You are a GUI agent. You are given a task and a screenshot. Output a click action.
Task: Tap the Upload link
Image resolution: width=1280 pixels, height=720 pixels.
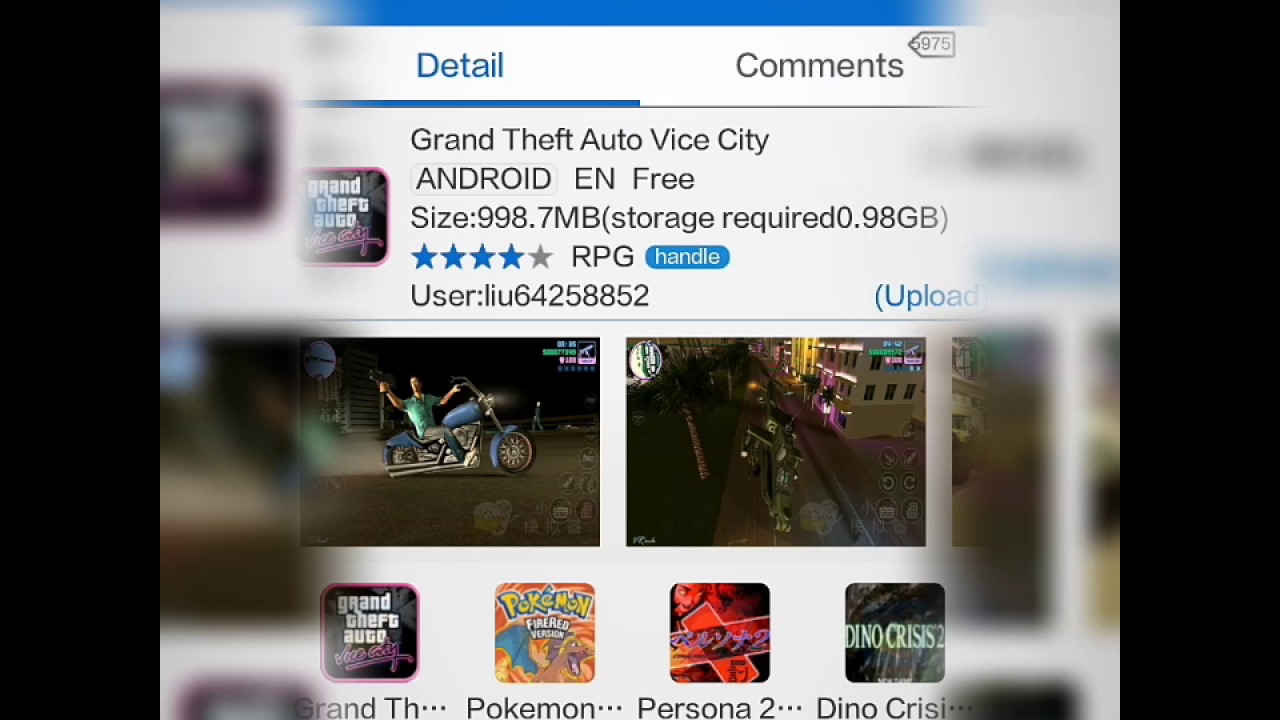[925, 296]
